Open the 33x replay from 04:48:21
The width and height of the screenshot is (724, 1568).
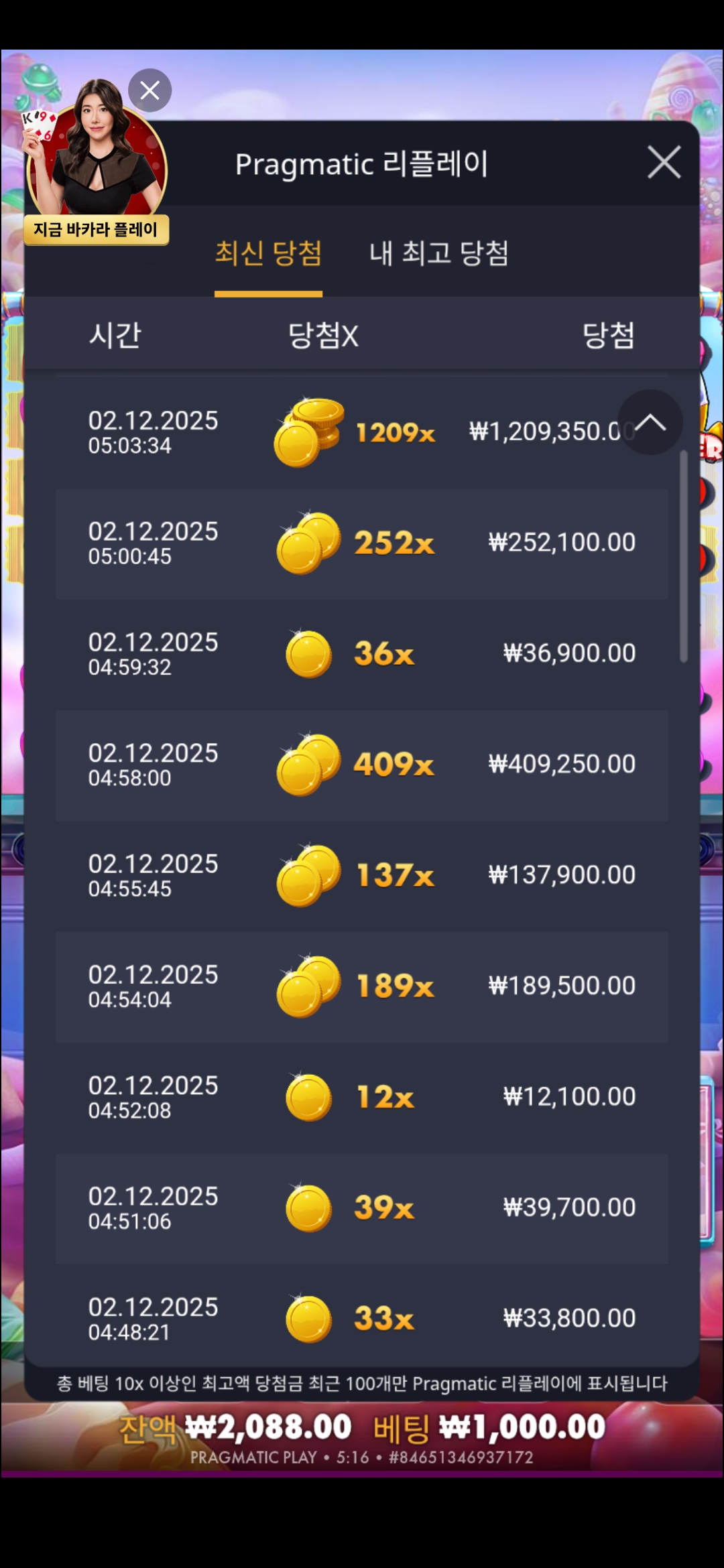pos(362,1318)
